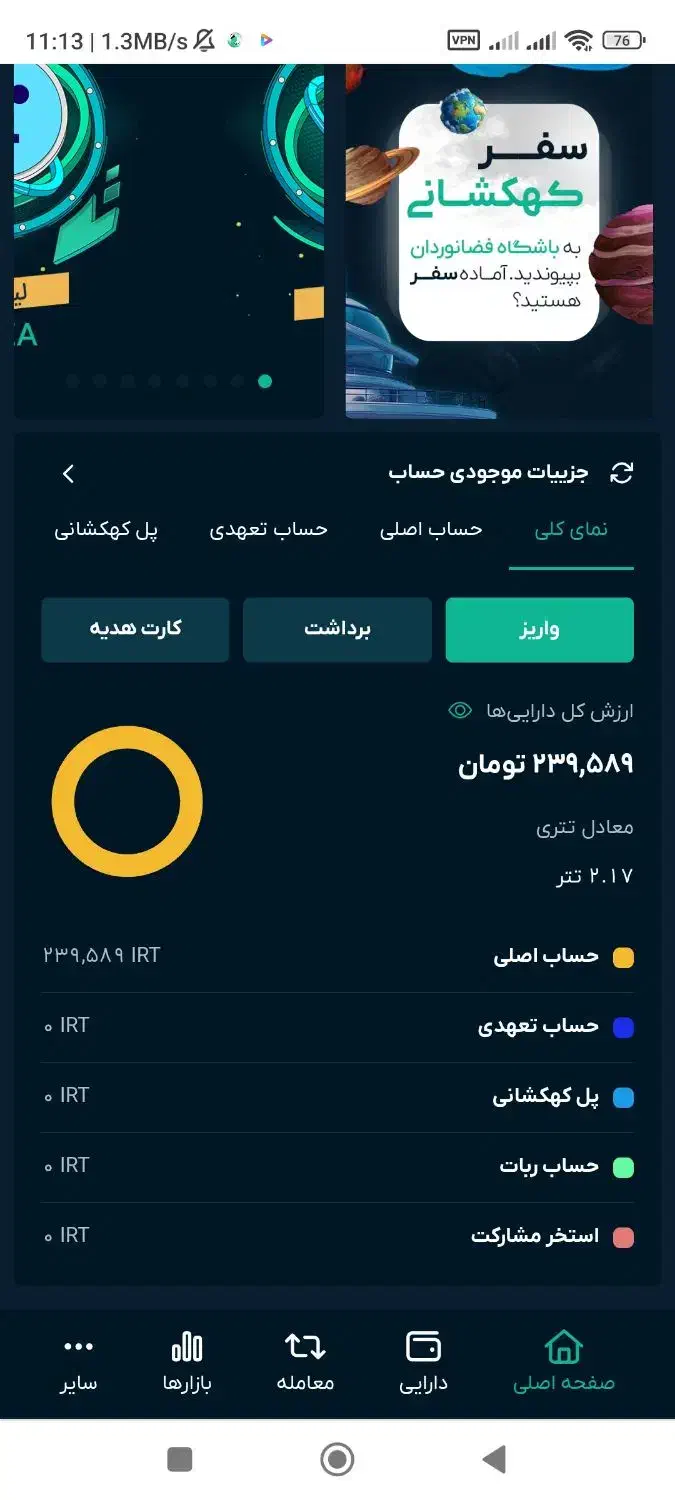Tap the system back button

point(493,1459)
